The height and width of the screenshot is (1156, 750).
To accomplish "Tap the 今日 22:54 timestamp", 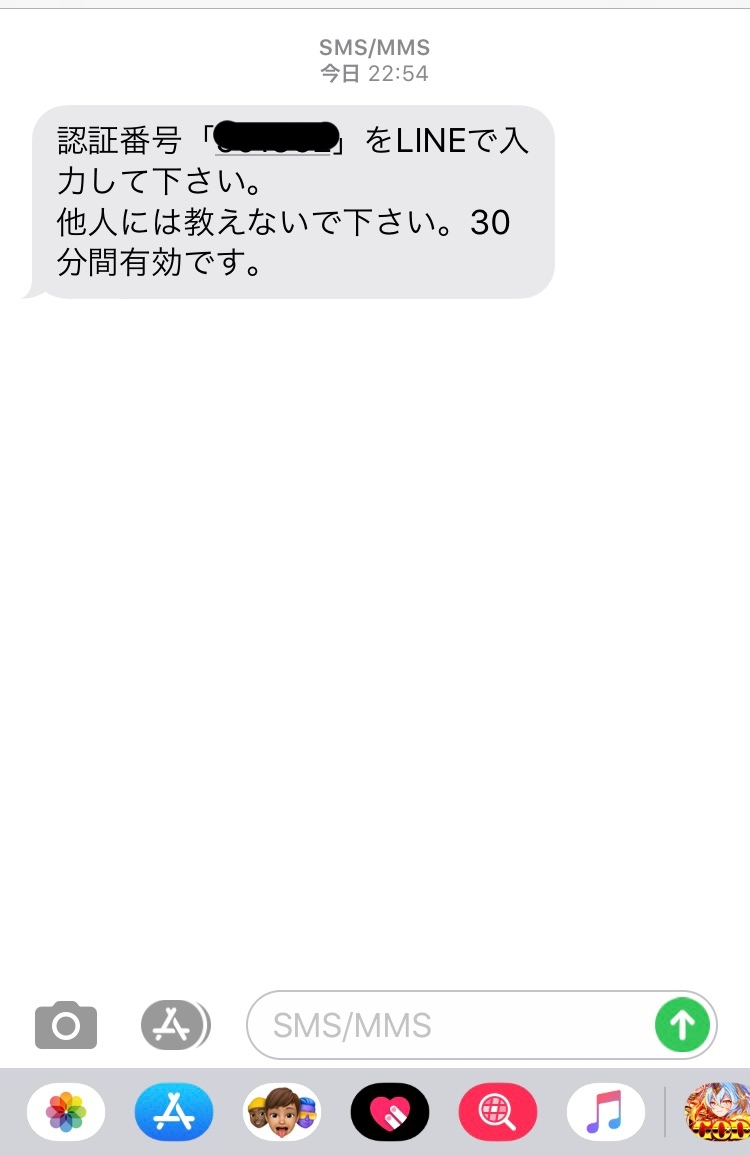I will coord(374,72).
